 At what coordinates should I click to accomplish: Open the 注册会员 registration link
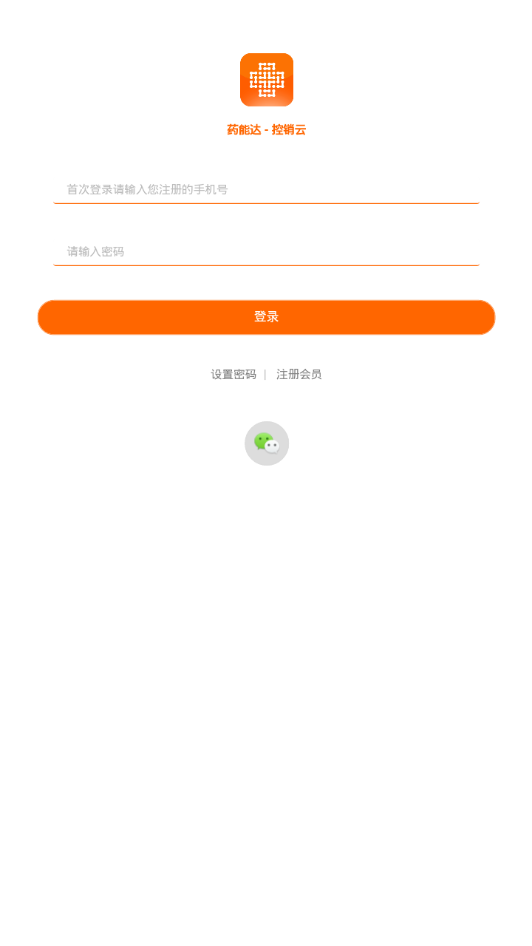tap(299, 374)
